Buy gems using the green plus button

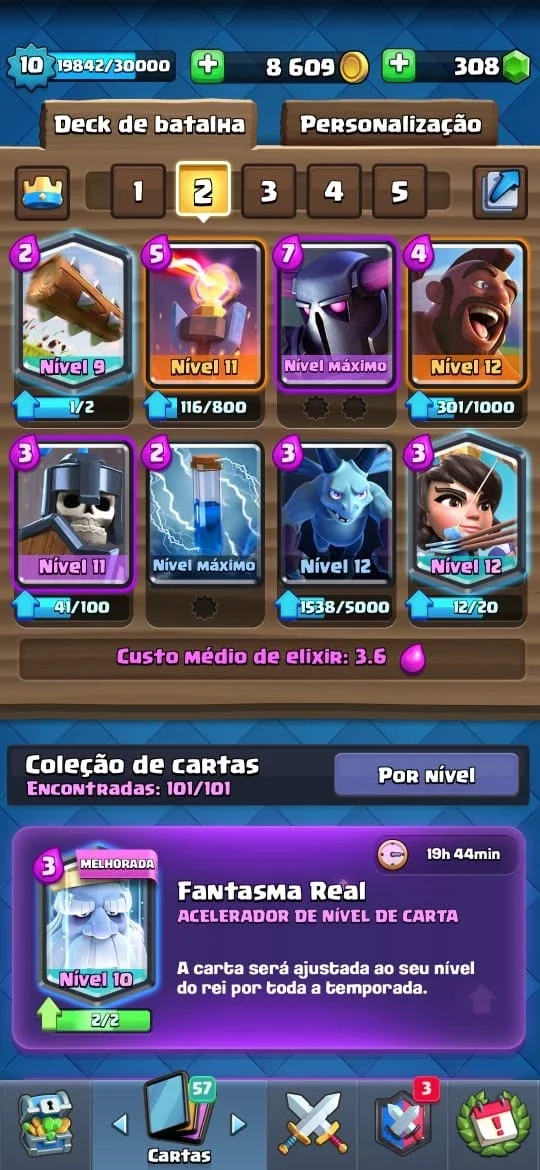point(399,66)
